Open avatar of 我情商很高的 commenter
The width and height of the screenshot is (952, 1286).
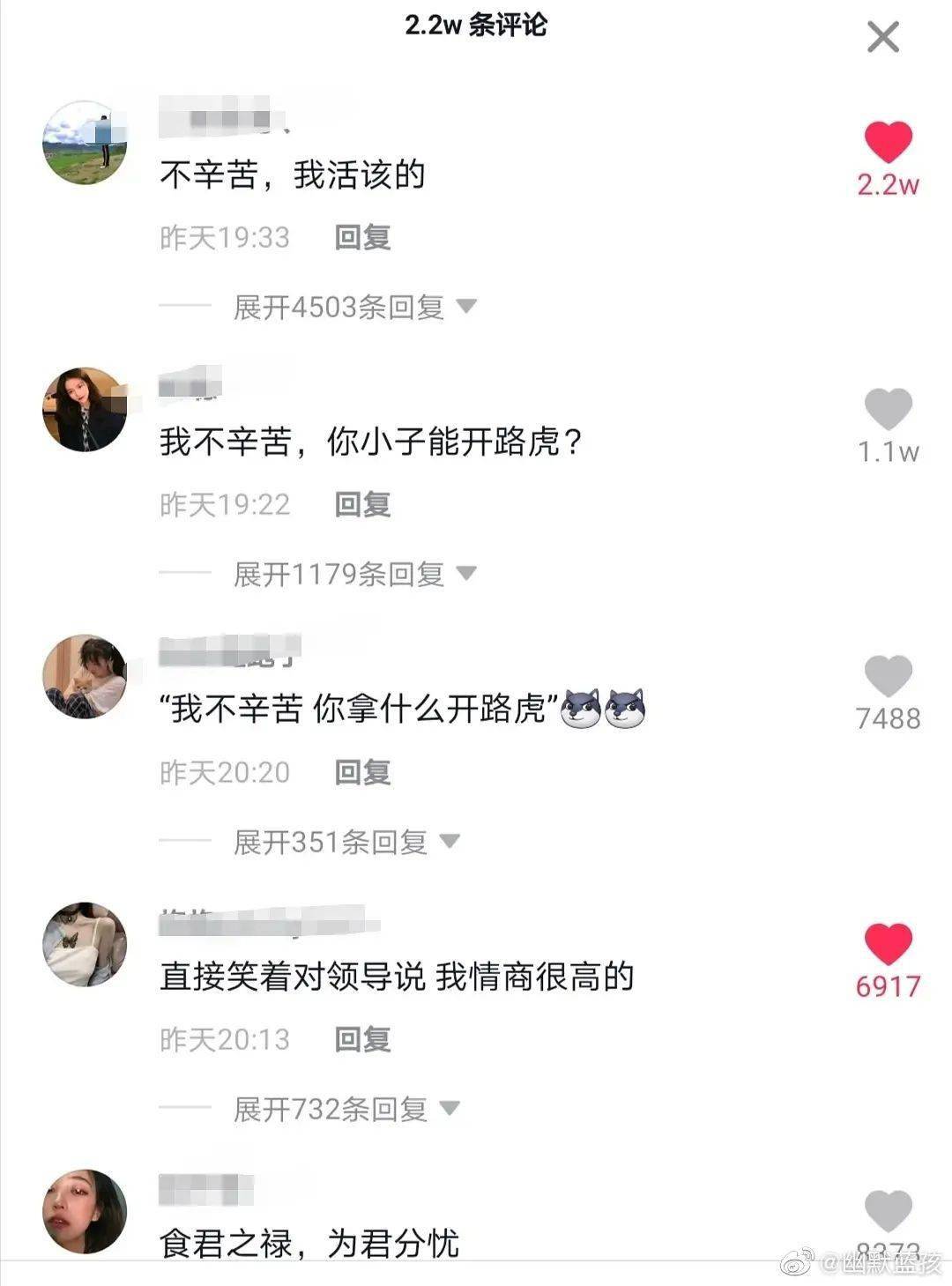coord(85,944)
